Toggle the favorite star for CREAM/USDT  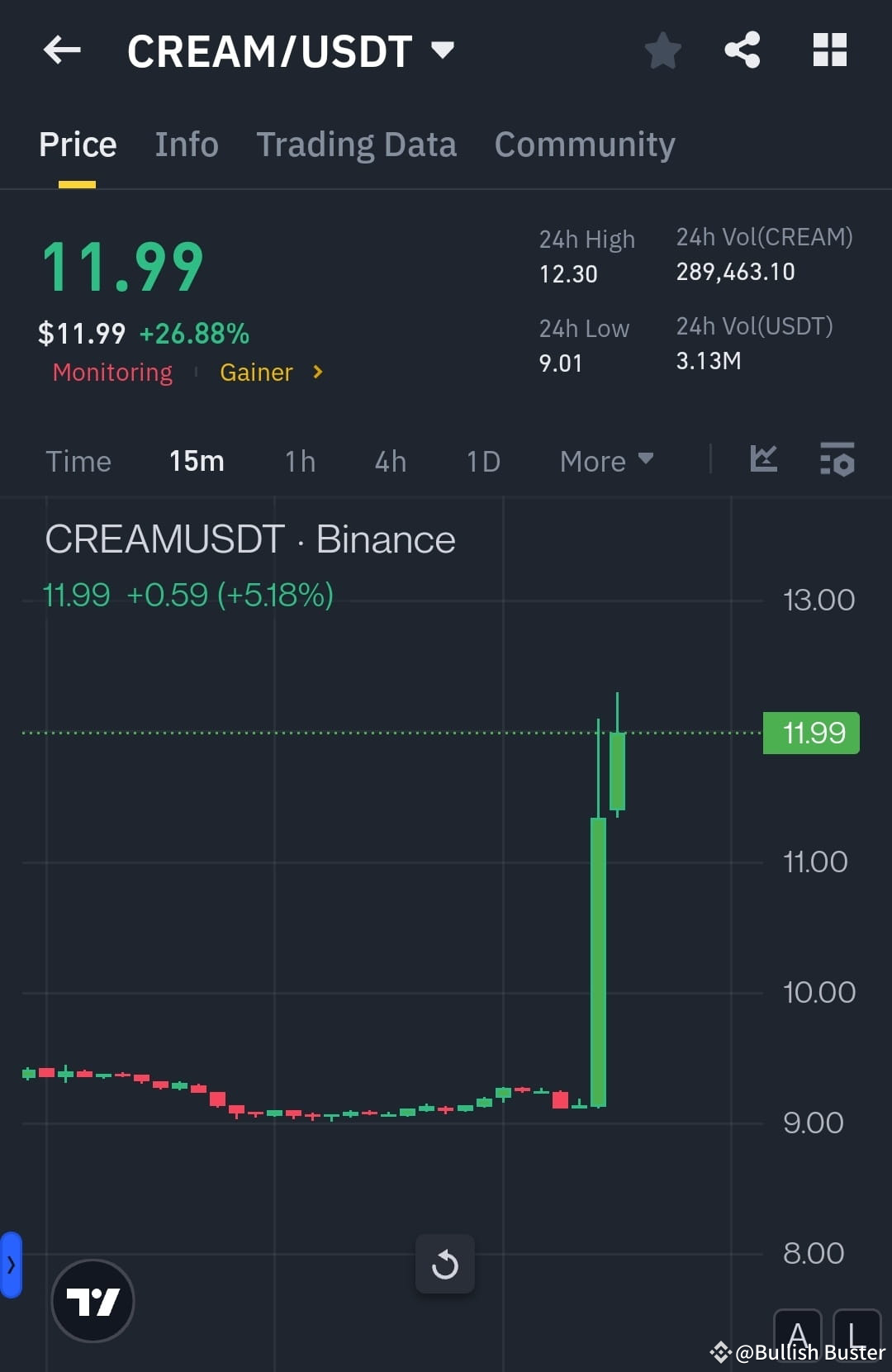(x=662, y=50)
